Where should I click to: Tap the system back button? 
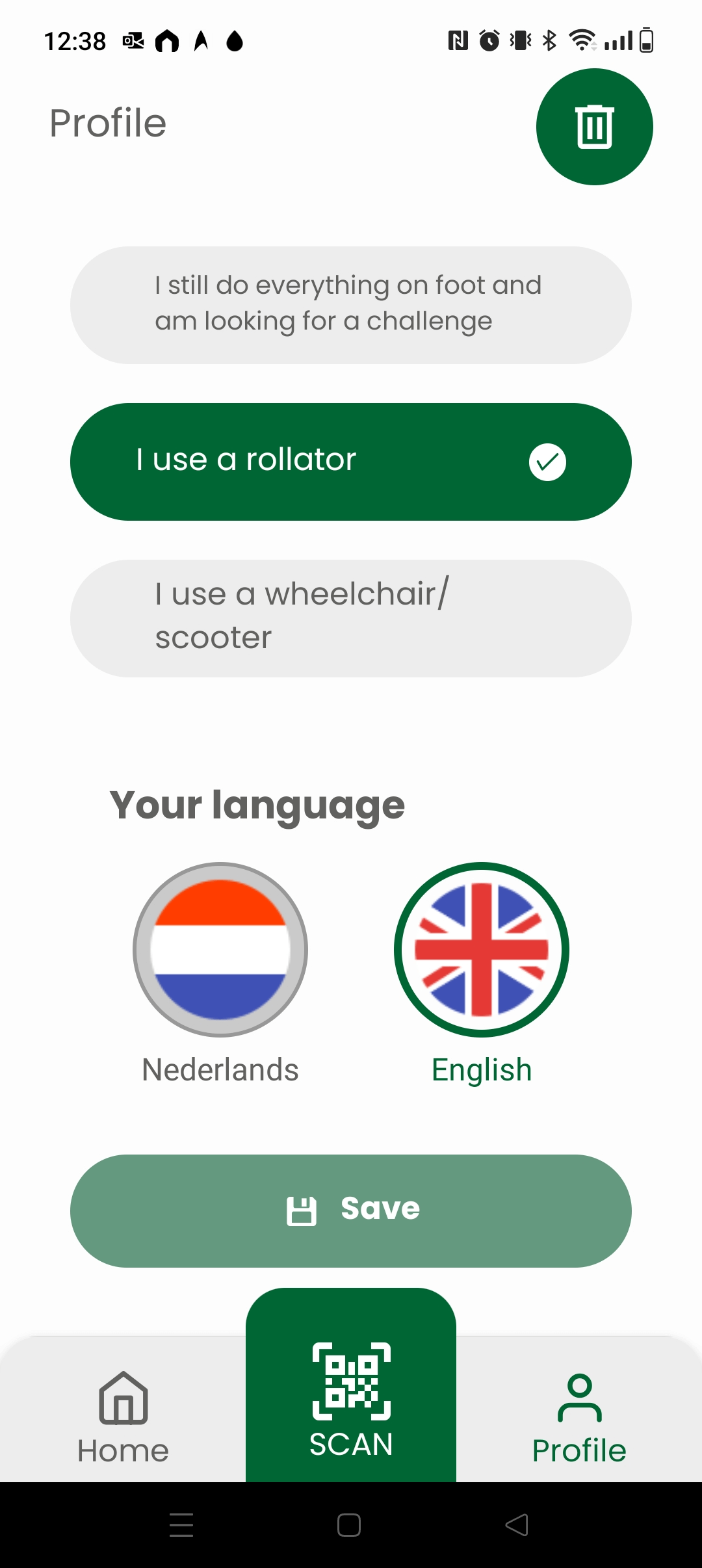[x=517, y=1524]
